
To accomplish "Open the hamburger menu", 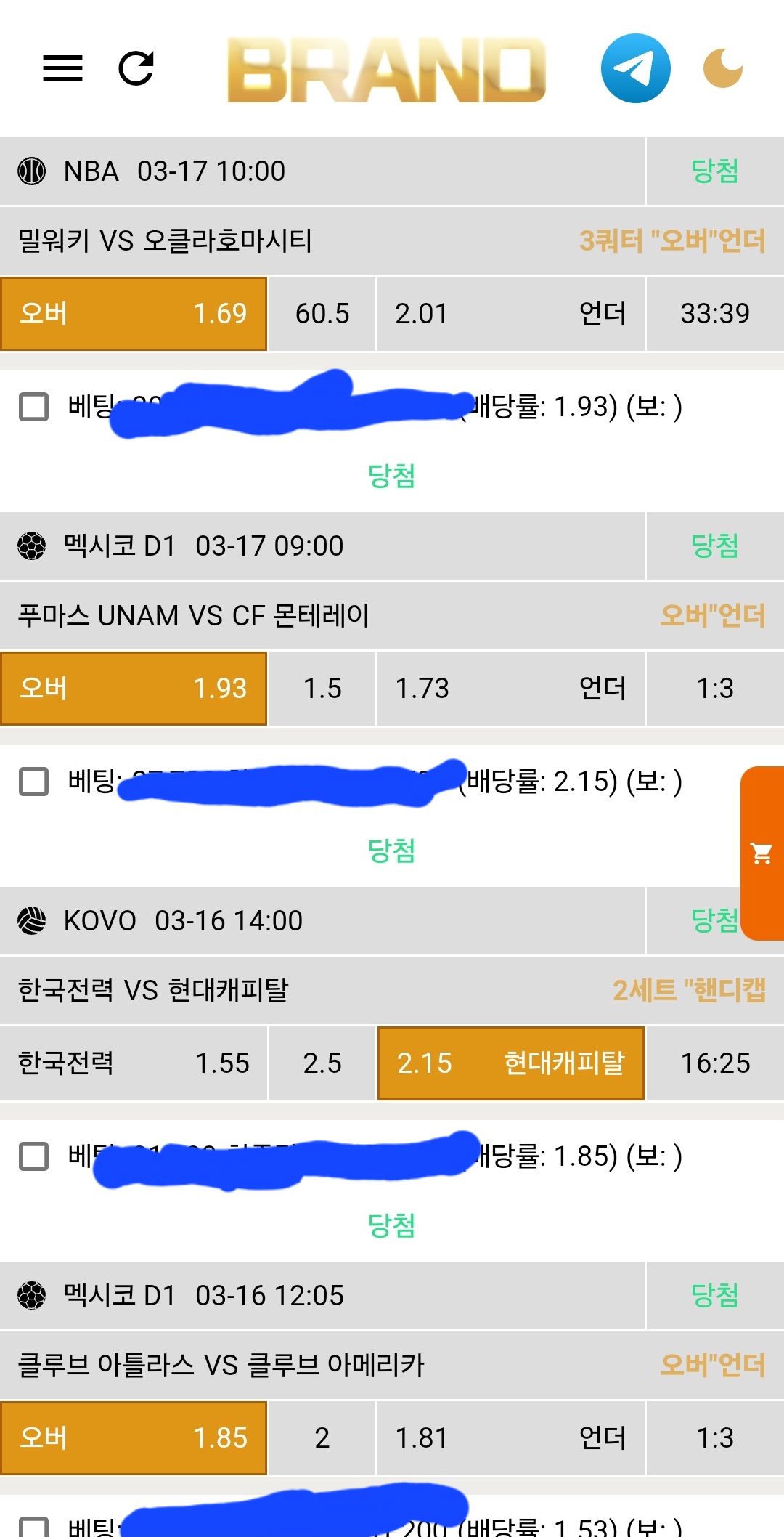I will coord(62,68).
